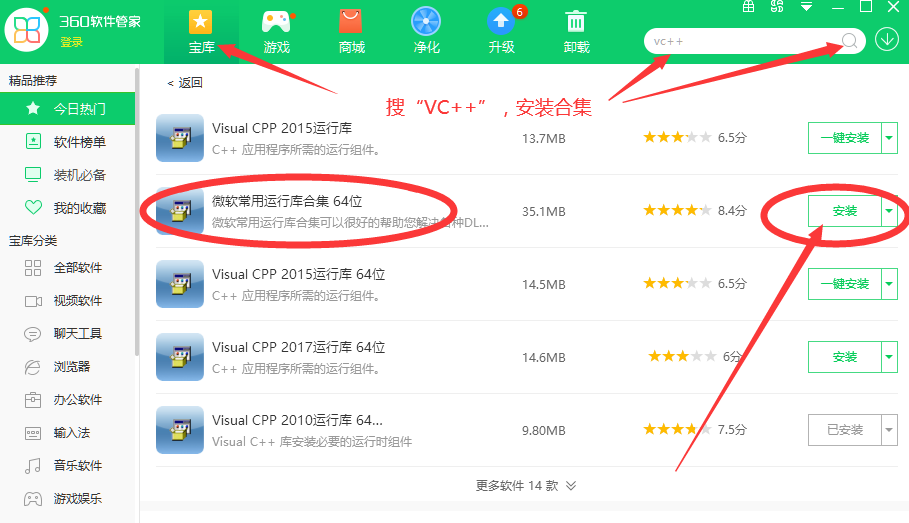Open 浏览器 category in the sidebar
This screenshot has height=523, width=909.
click(x=72, y=367)
